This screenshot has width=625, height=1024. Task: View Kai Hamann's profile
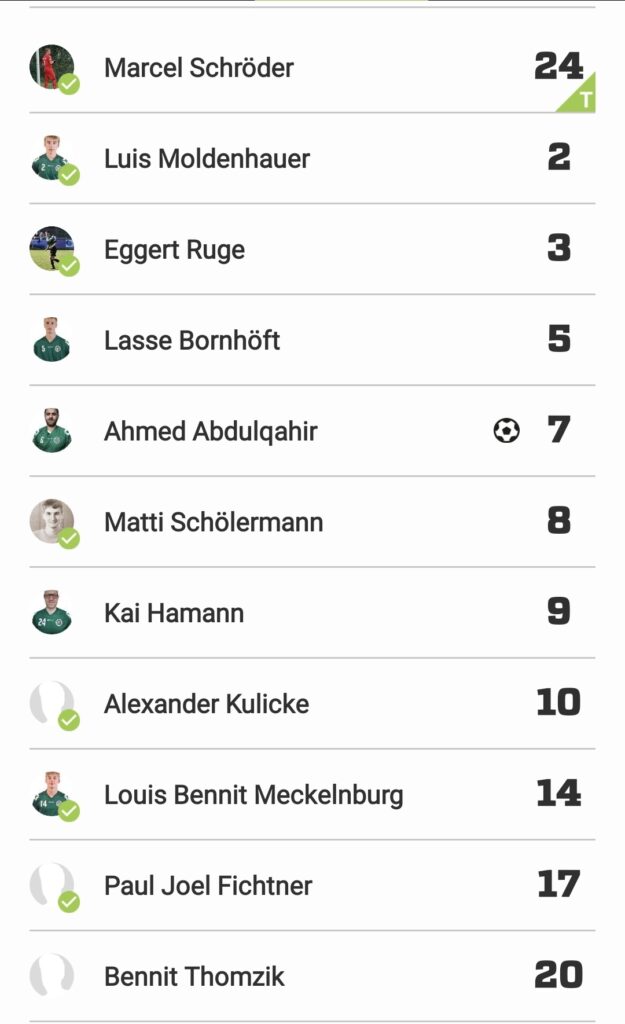[312, 612]
